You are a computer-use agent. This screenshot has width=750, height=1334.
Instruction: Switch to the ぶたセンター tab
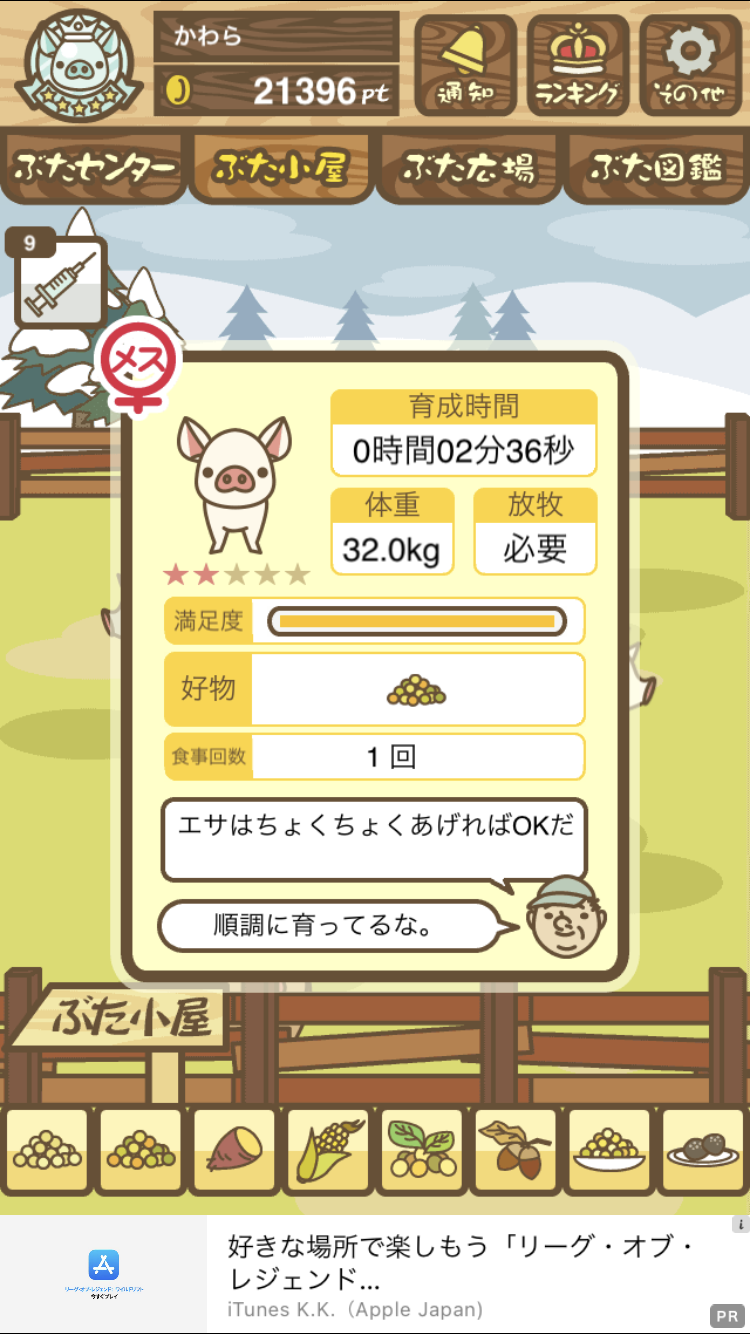click(95, 167)
